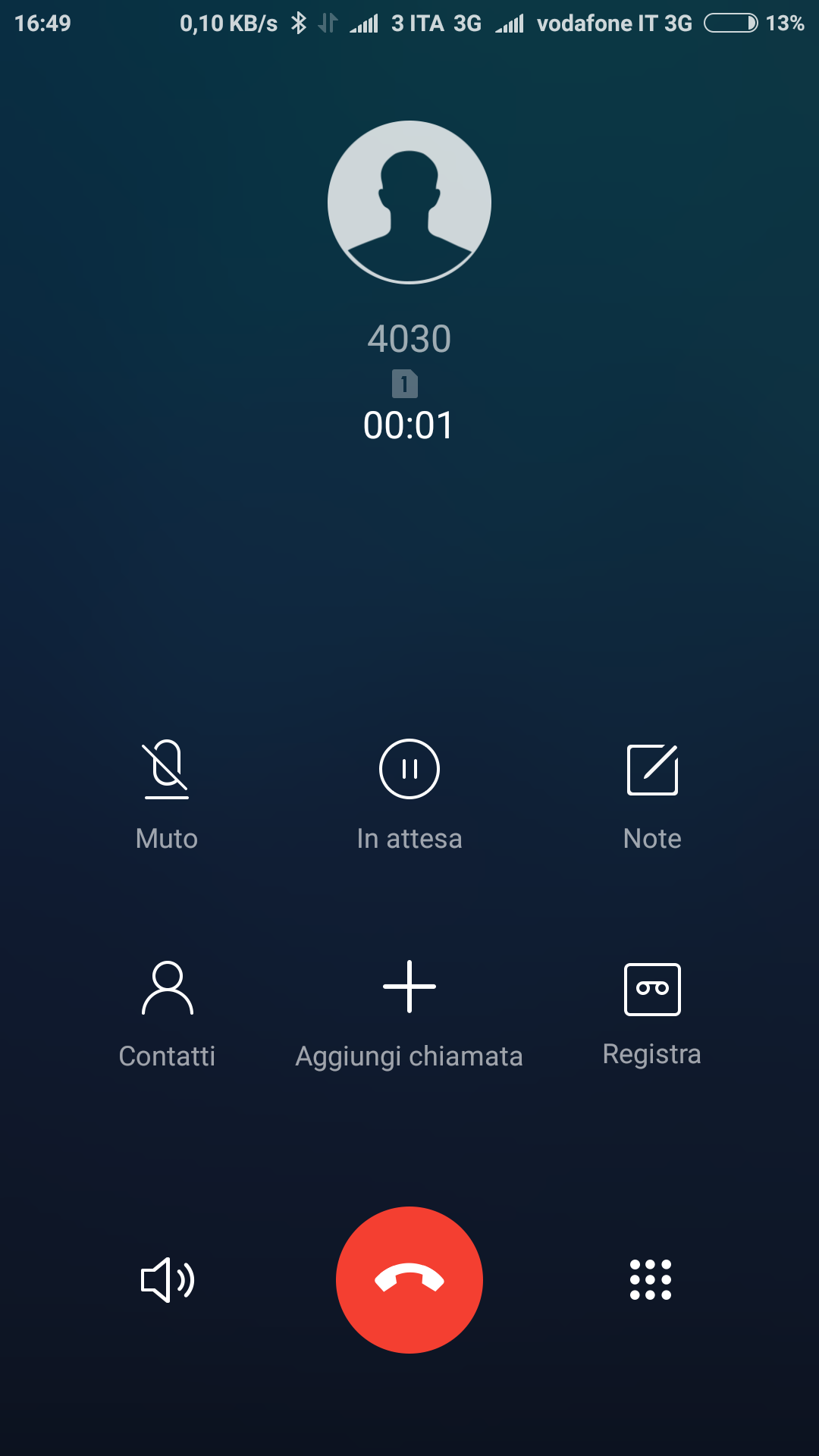Show the dialpad keypad
819x1456 pixels.
pyautogui.click(x=651, y=1280)
